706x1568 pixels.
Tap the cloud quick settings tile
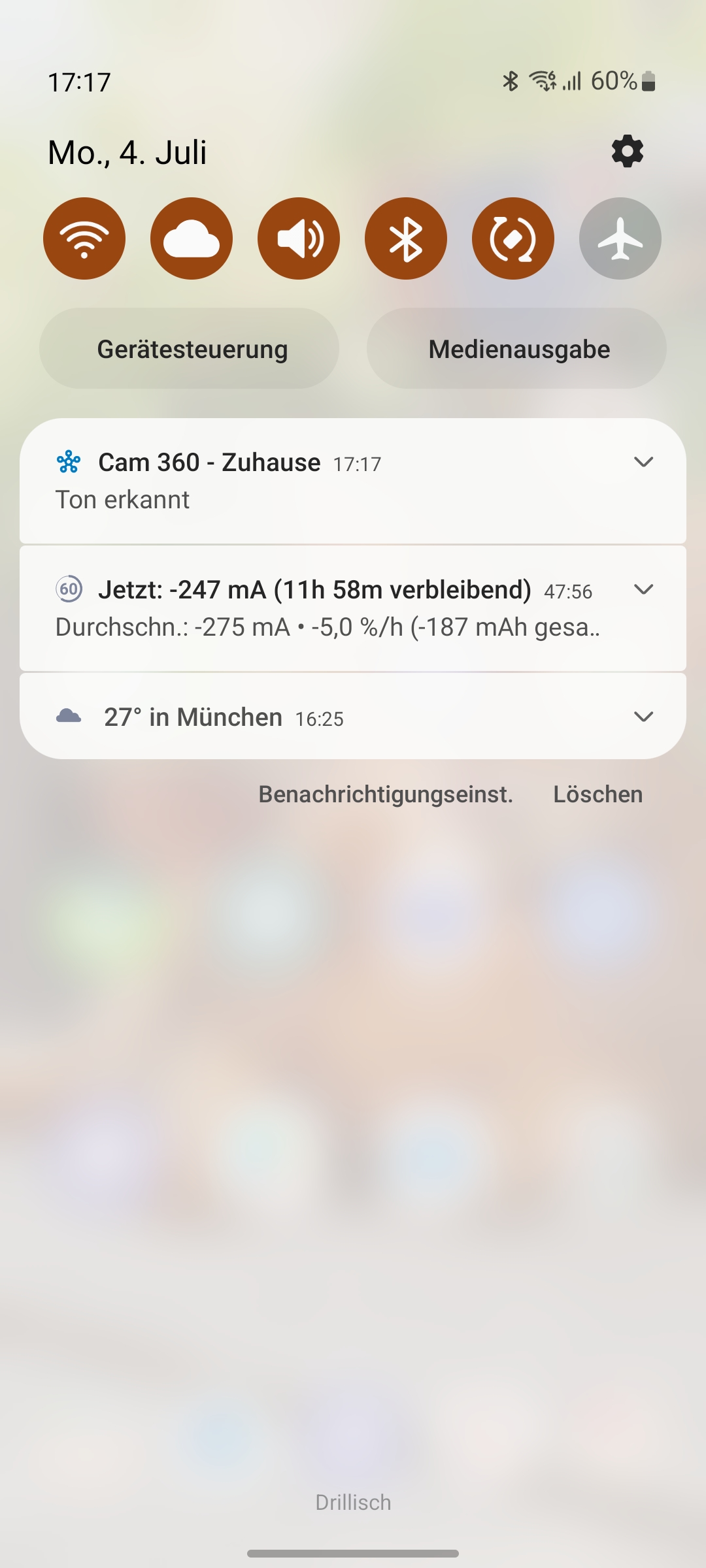coord(192,238)
